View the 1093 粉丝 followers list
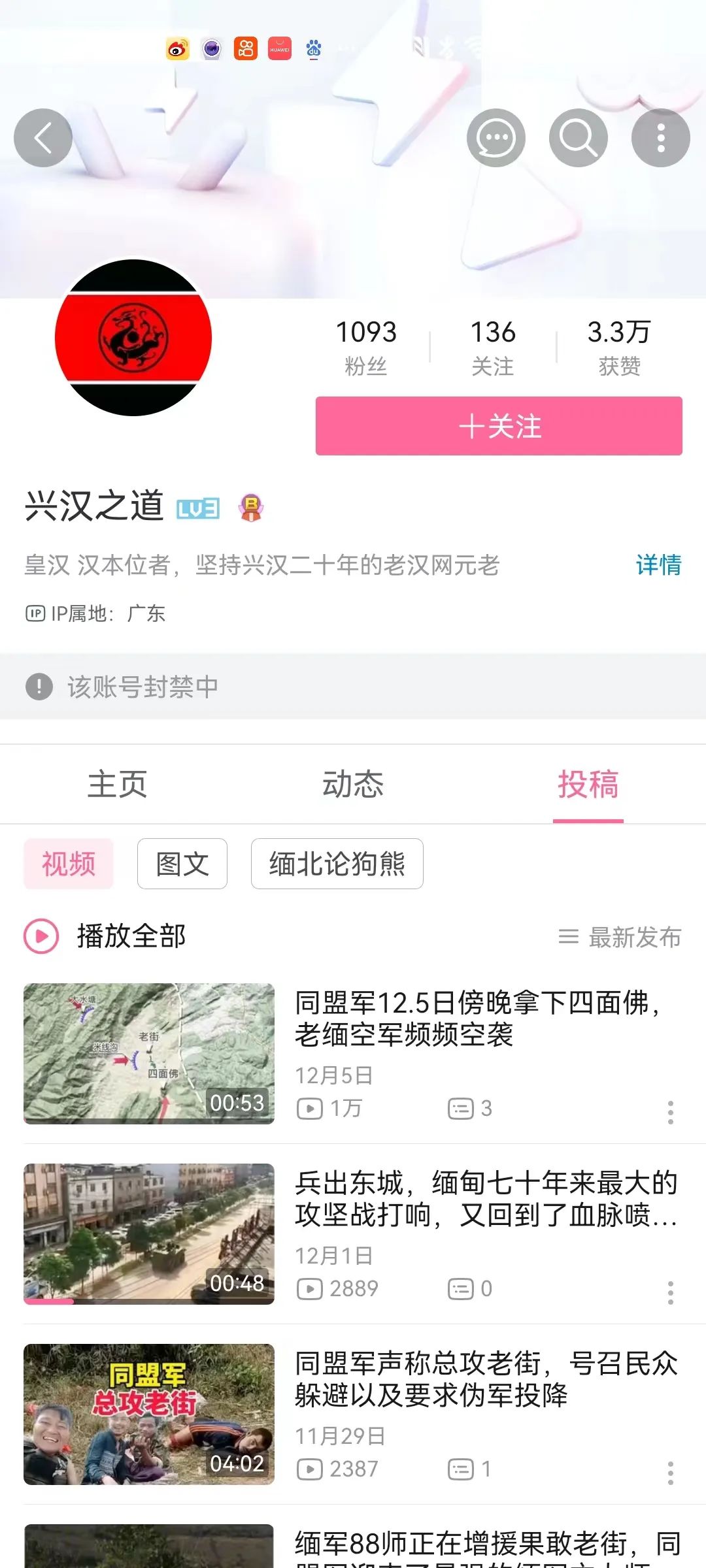706x1568 pixels. click(366, 348)
